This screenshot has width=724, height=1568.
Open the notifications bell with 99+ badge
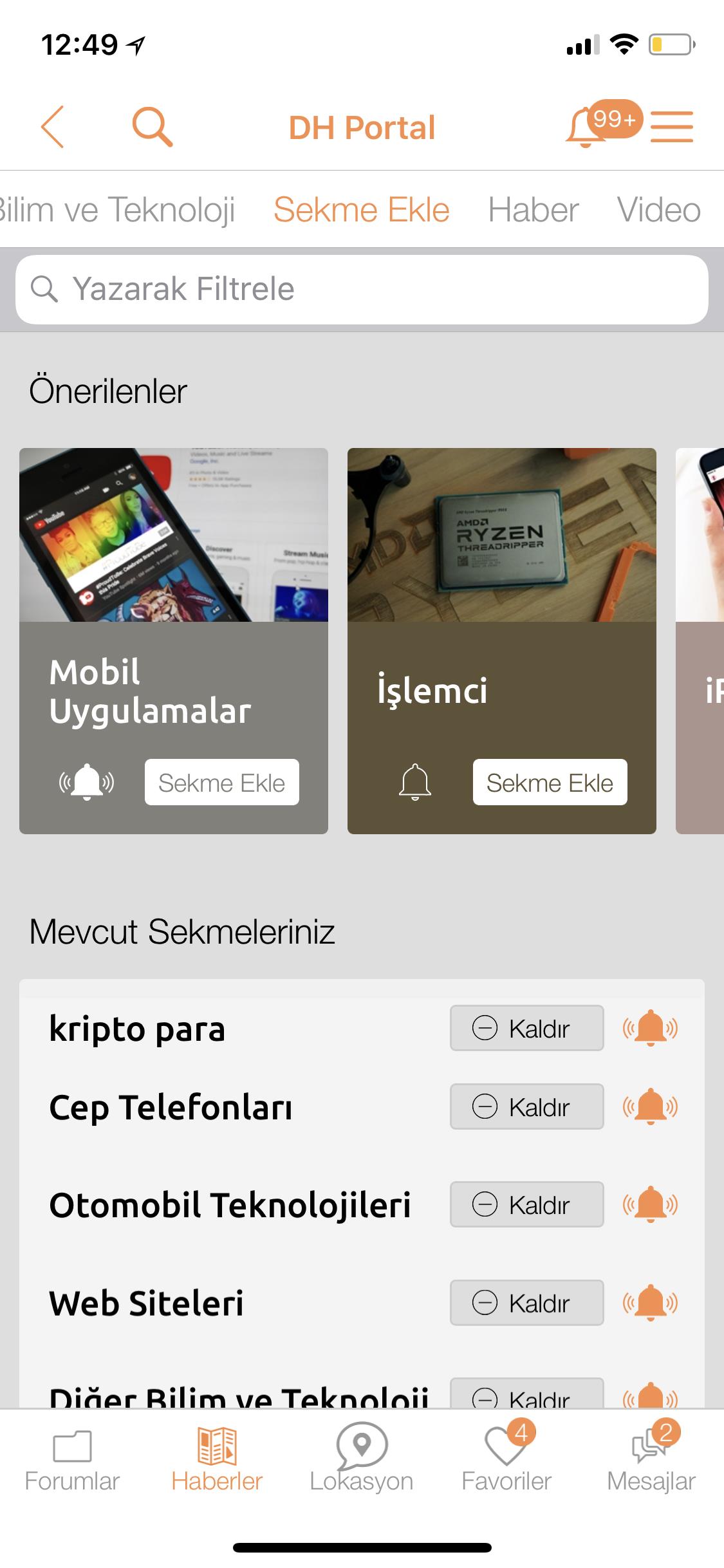[x=587, y=127]
